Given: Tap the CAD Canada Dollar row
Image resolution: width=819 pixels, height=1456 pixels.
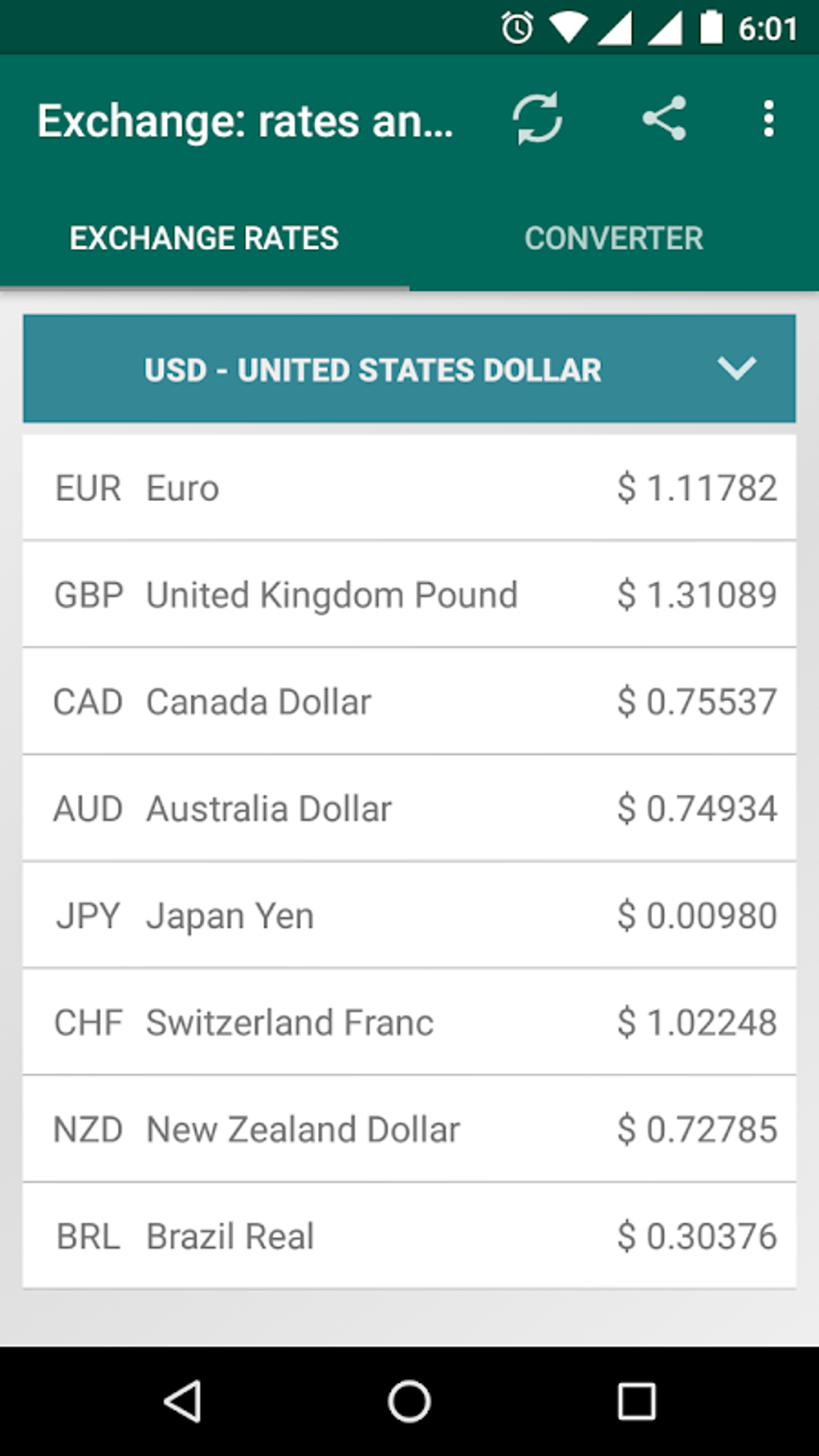Looking at the screenshot, I should point(409,702).
